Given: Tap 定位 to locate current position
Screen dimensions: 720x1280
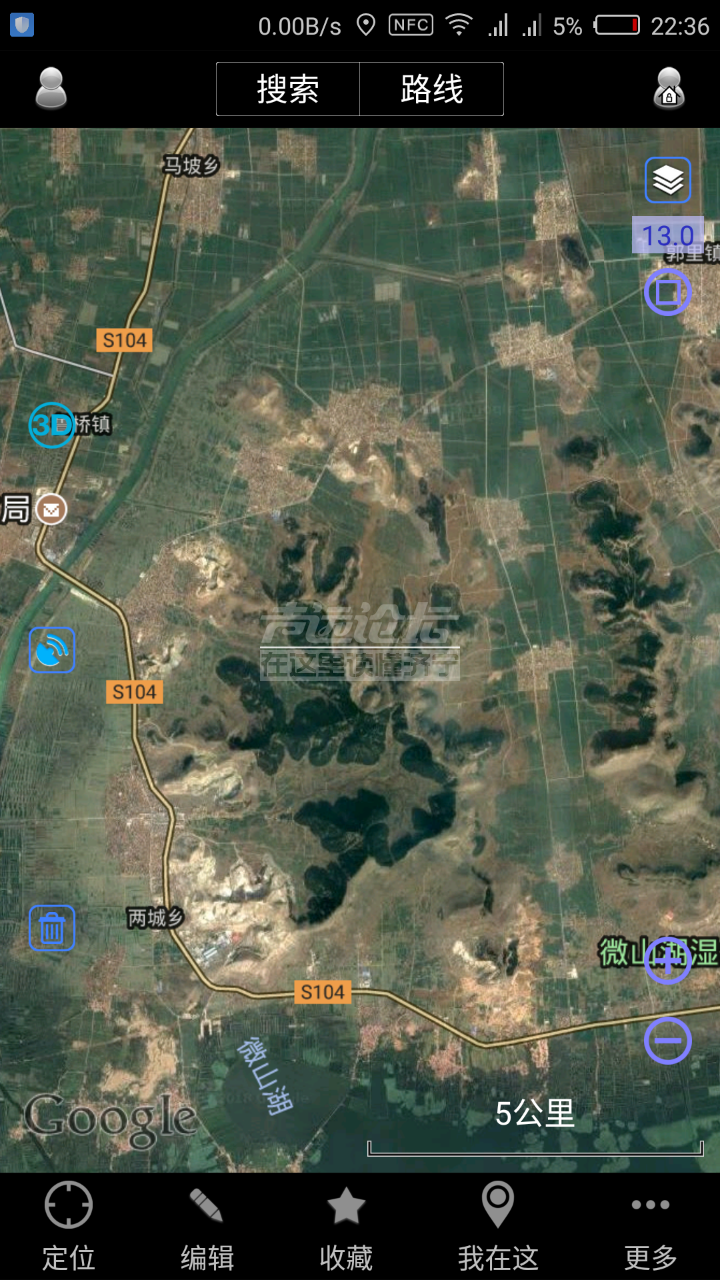Looking at the screenshot, I should [69, 1226].
